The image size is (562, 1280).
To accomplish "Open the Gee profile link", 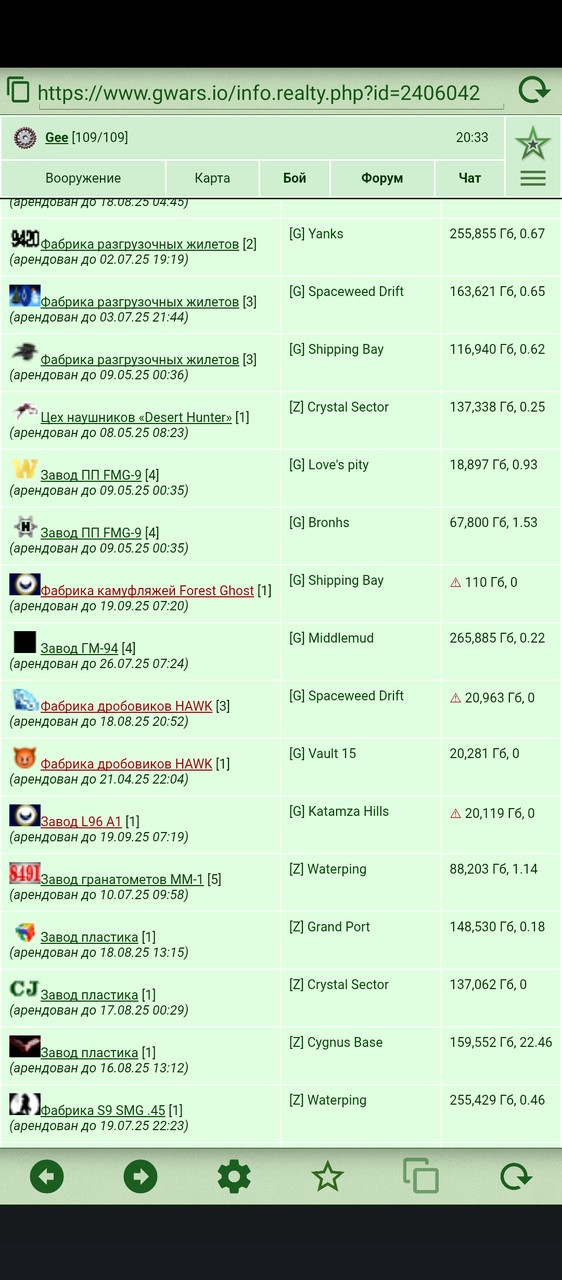I will (56, 138).
